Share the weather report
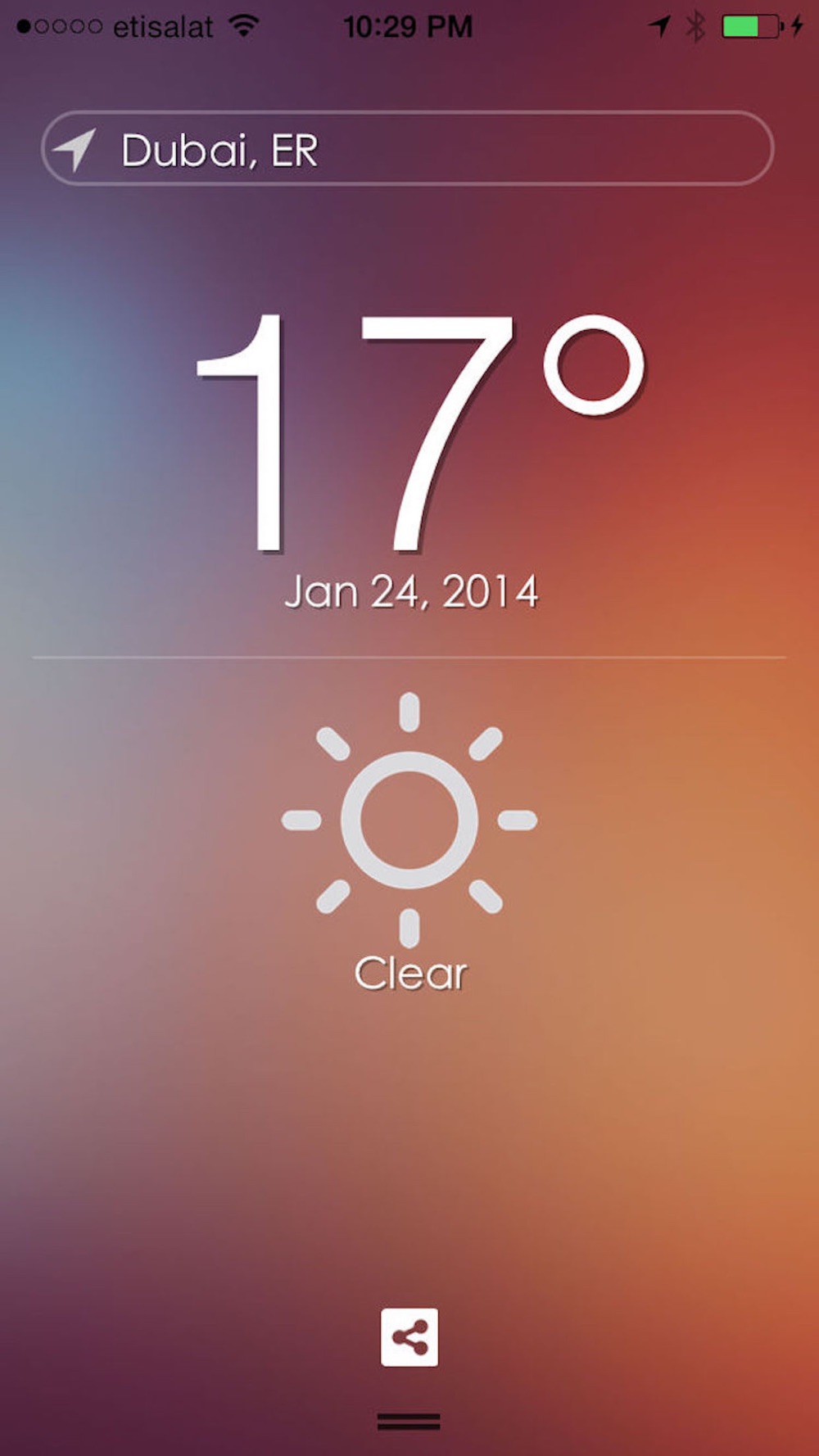This screenshot has width=819, height=1456. 409,1337
